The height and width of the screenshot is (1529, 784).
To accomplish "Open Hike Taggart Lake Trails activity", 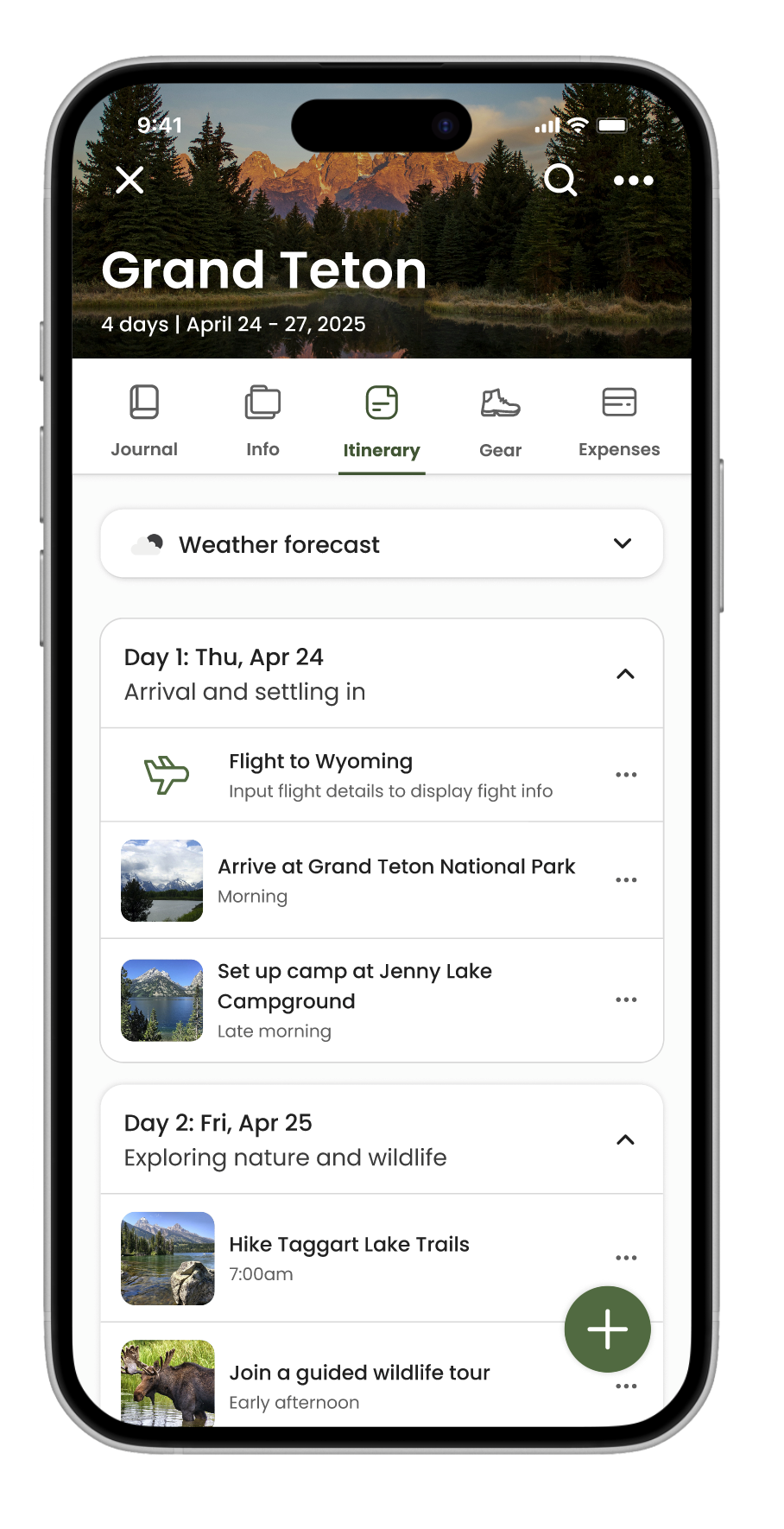I will click(349, 1257).
